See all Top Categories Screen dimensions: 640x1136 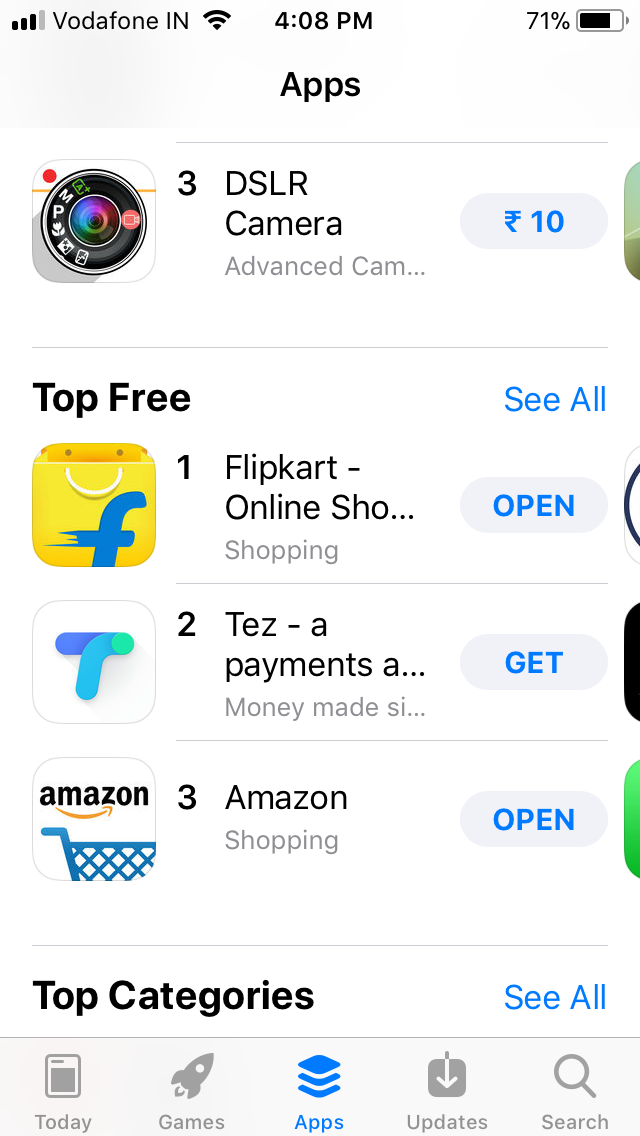555,997
